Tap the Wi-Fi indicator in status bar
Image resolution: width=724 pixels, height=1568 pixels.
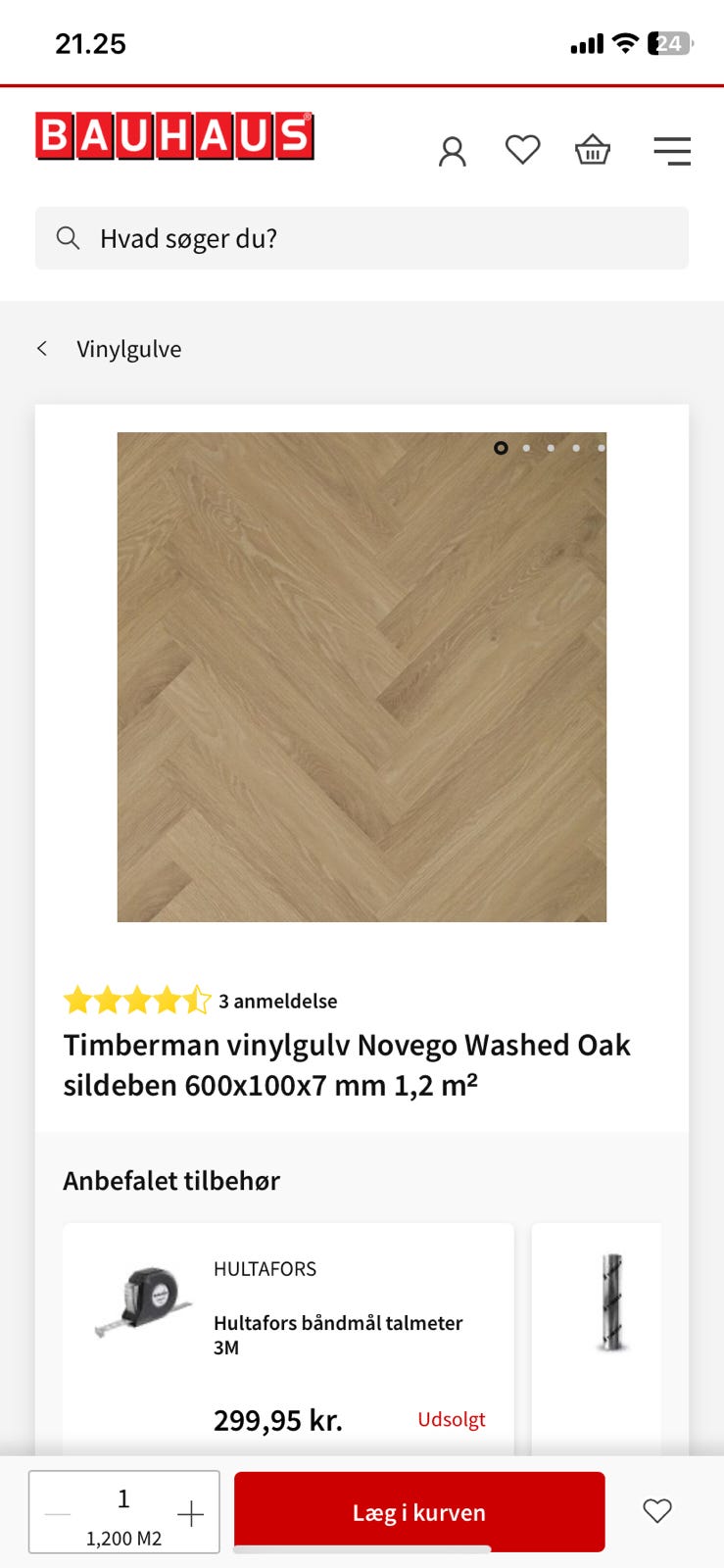[625, 43]
